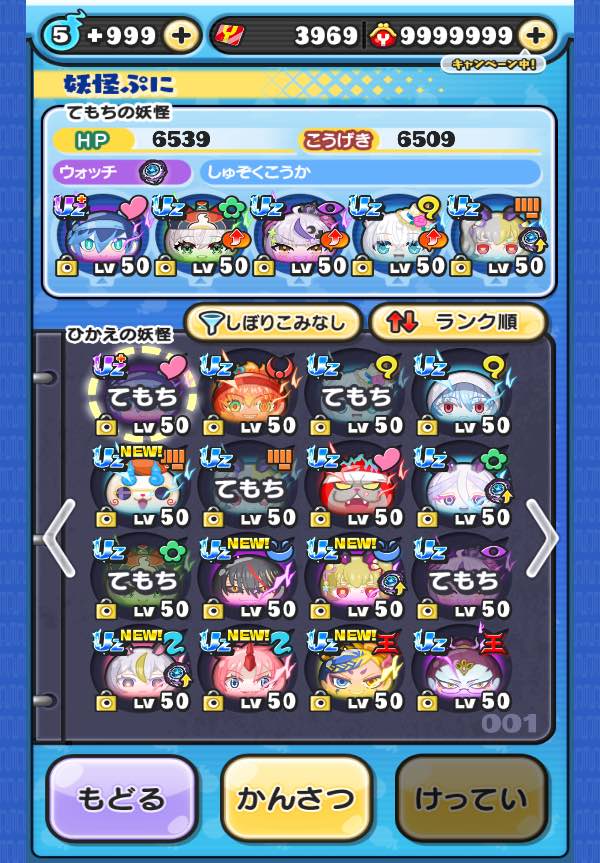View the しゅぞくこうか tribe effect
This screenshot has height=863, width=600.
[370, 171]
